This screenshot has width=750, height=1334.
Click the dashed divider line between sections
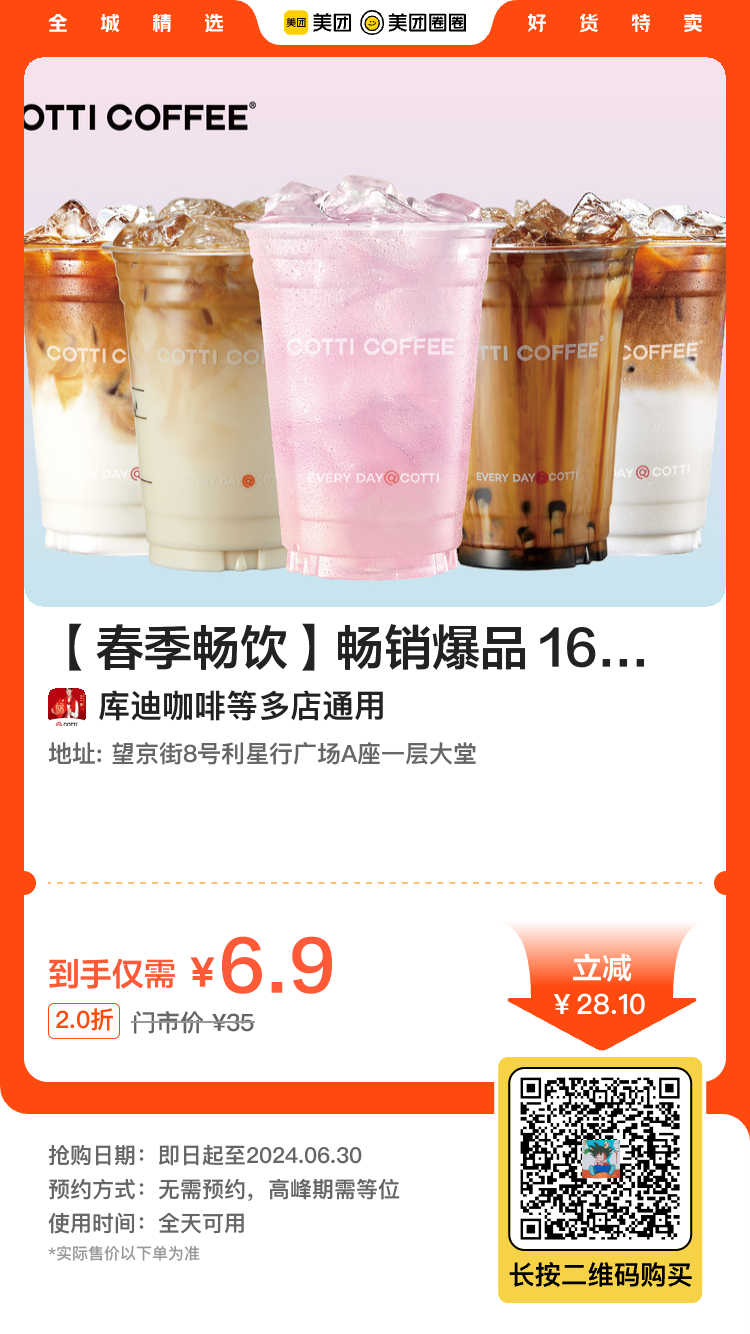375,884
